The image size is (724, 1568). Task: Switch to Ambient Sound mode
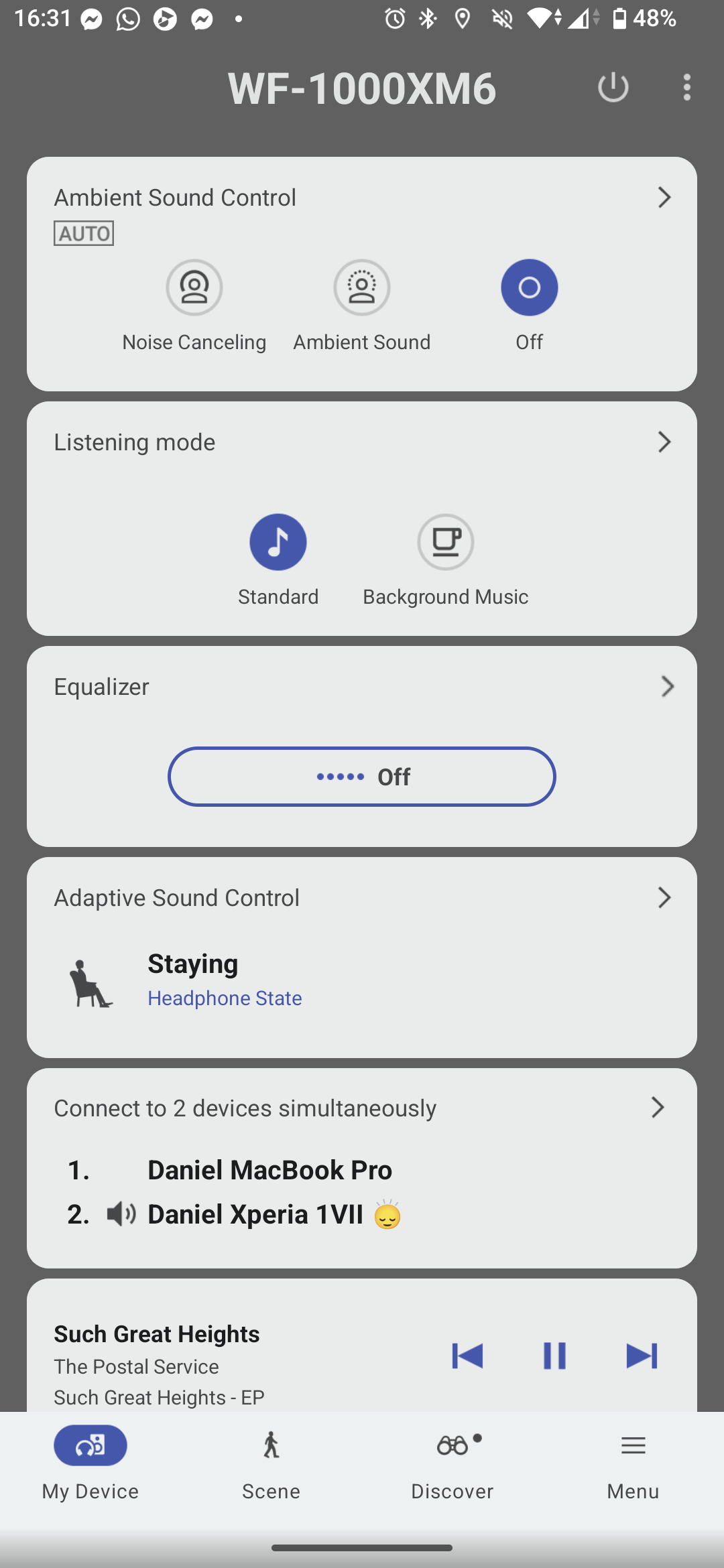point(362,288)
